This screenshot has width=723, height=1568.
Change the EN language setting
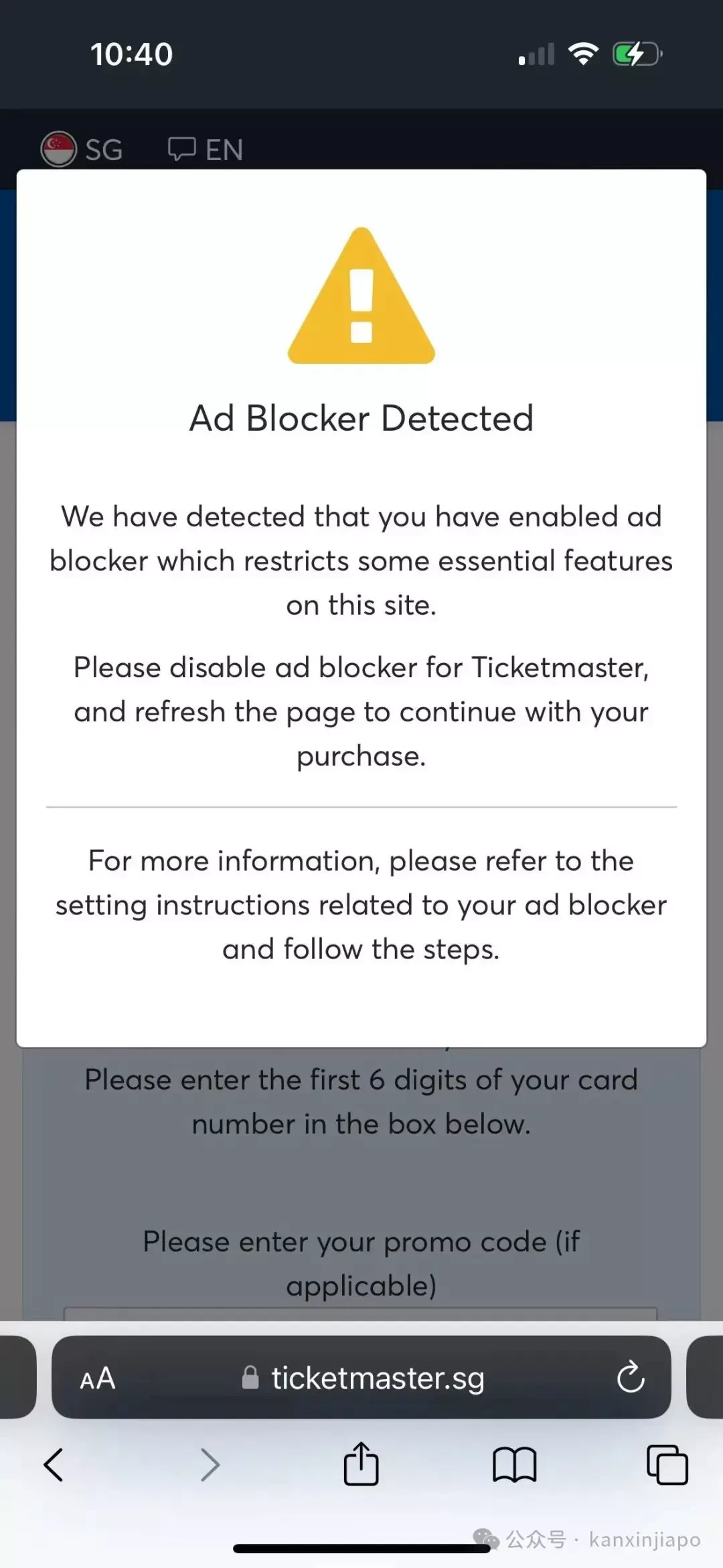[205, 149]
